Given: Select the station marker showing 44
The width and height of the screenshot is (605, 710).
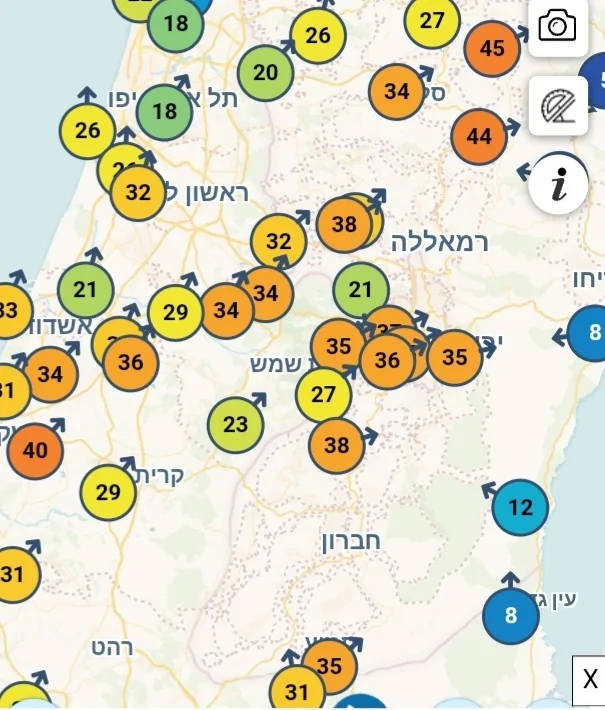Looking at the screenshot, I should coord(479,136).
